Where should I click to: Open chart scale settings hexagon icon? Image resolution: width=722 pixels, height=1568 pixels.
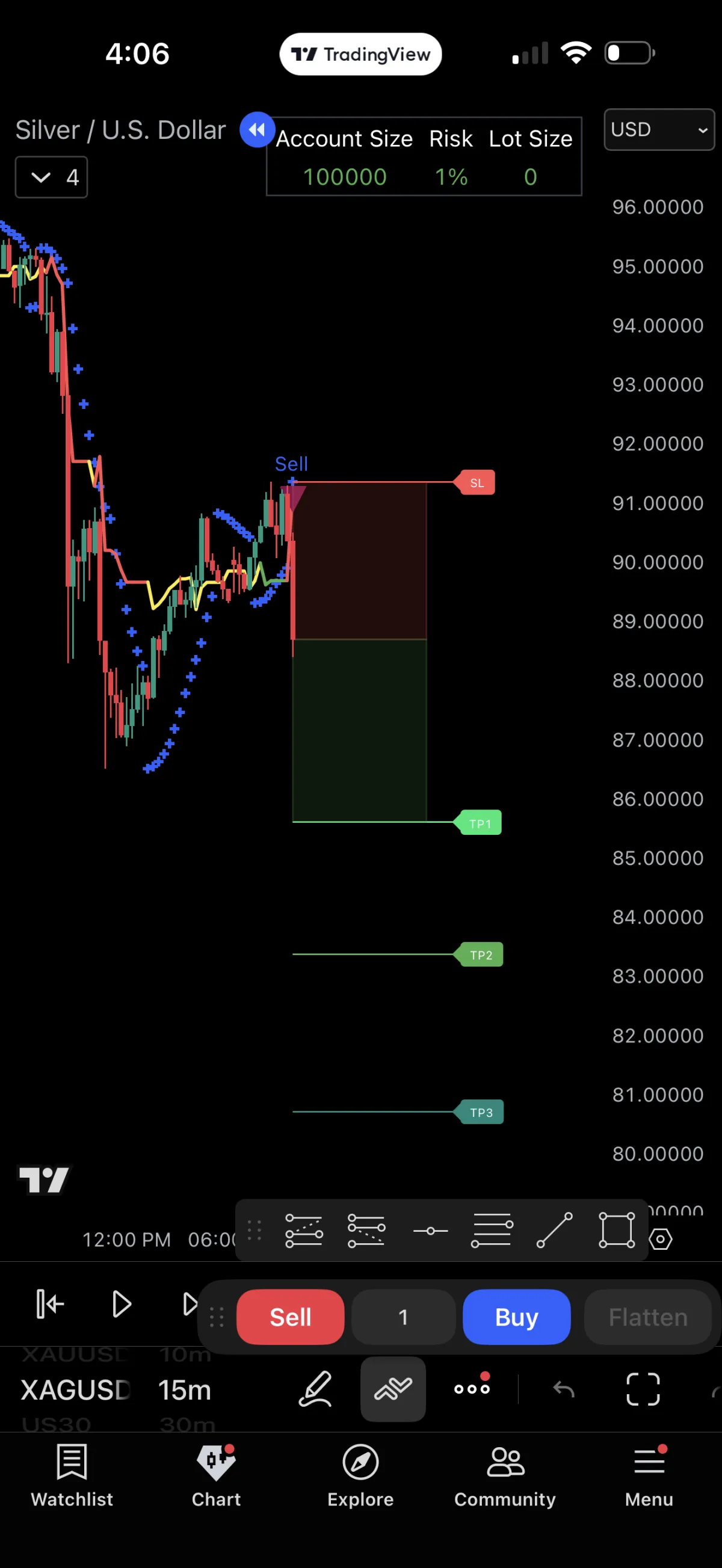(x=661, y=1240)
